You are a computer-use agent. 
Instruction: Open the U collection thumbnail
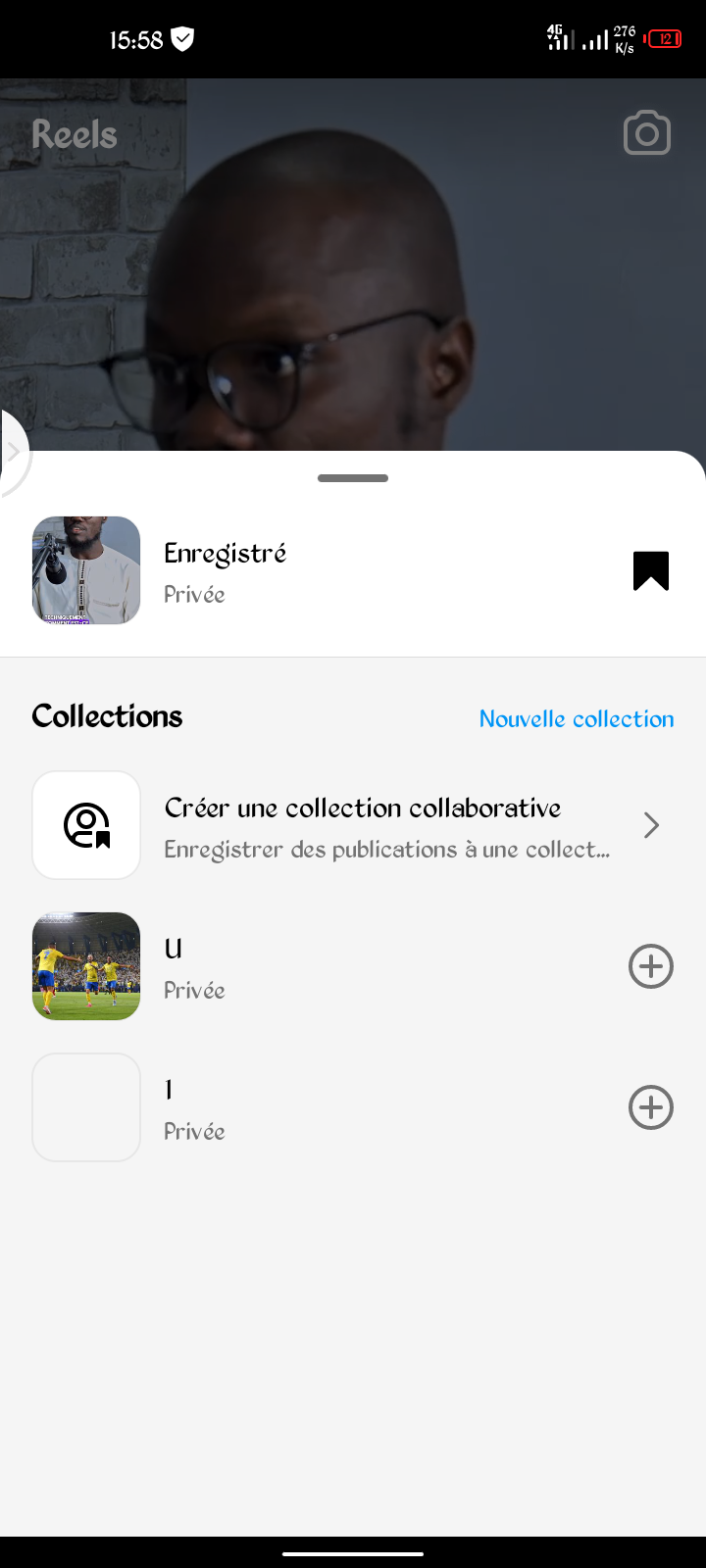(86, 966)
